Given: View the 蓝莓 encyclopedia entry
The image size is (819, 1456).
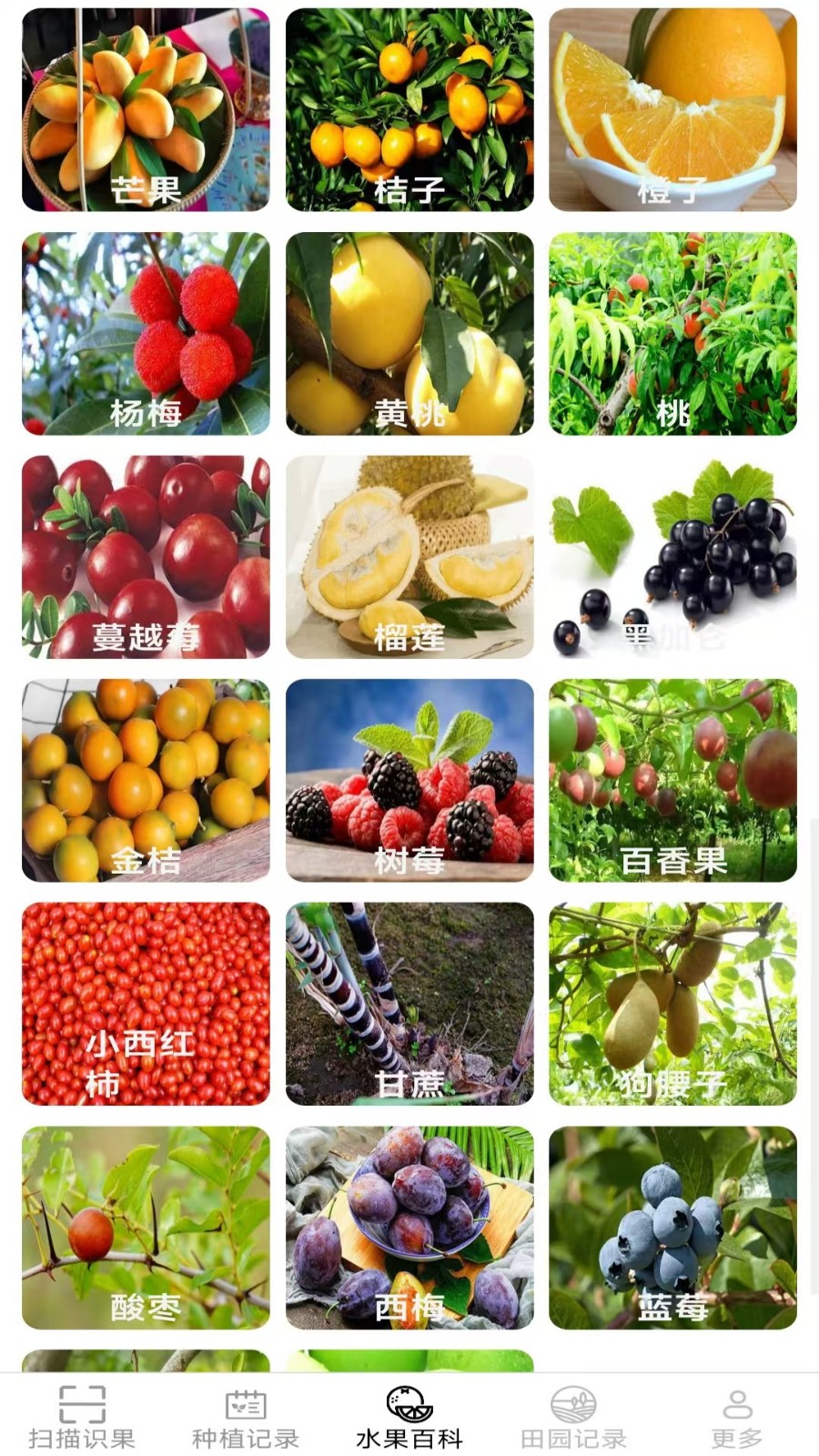Looking at the screenshot, I should (672, 1228).
